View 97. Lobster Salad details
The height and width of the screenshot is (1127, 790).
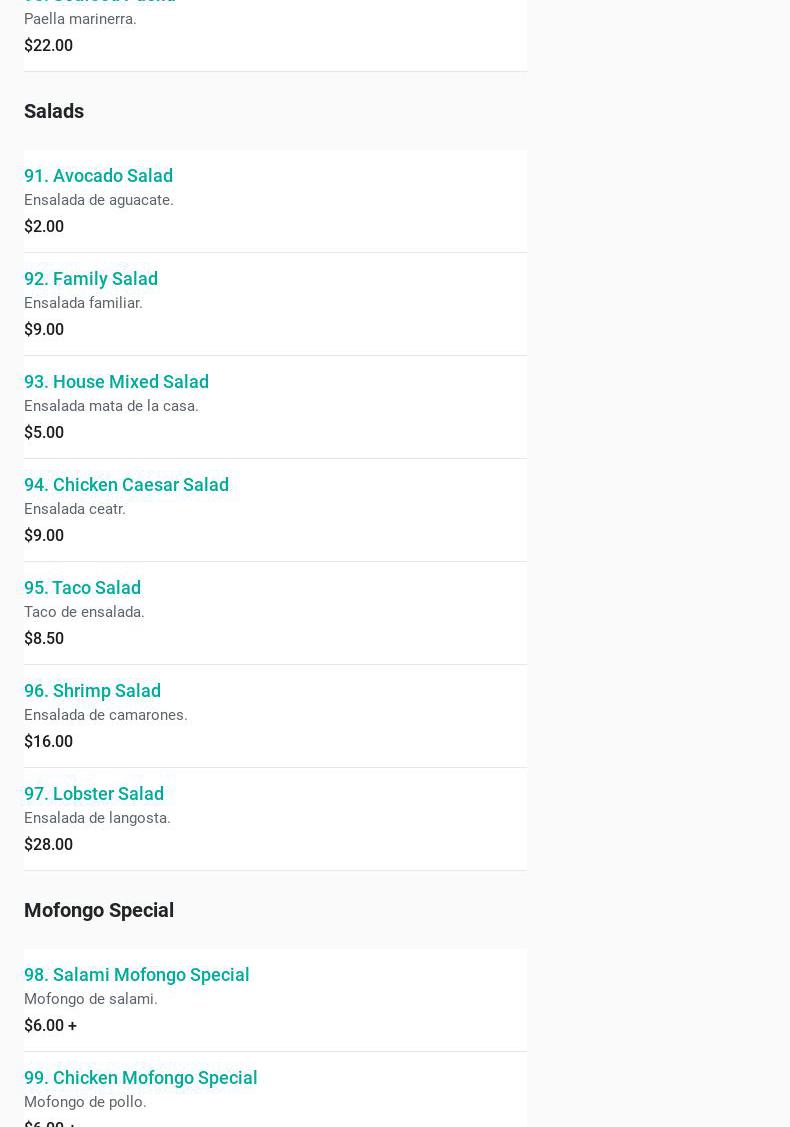click(x=94, y=794)
